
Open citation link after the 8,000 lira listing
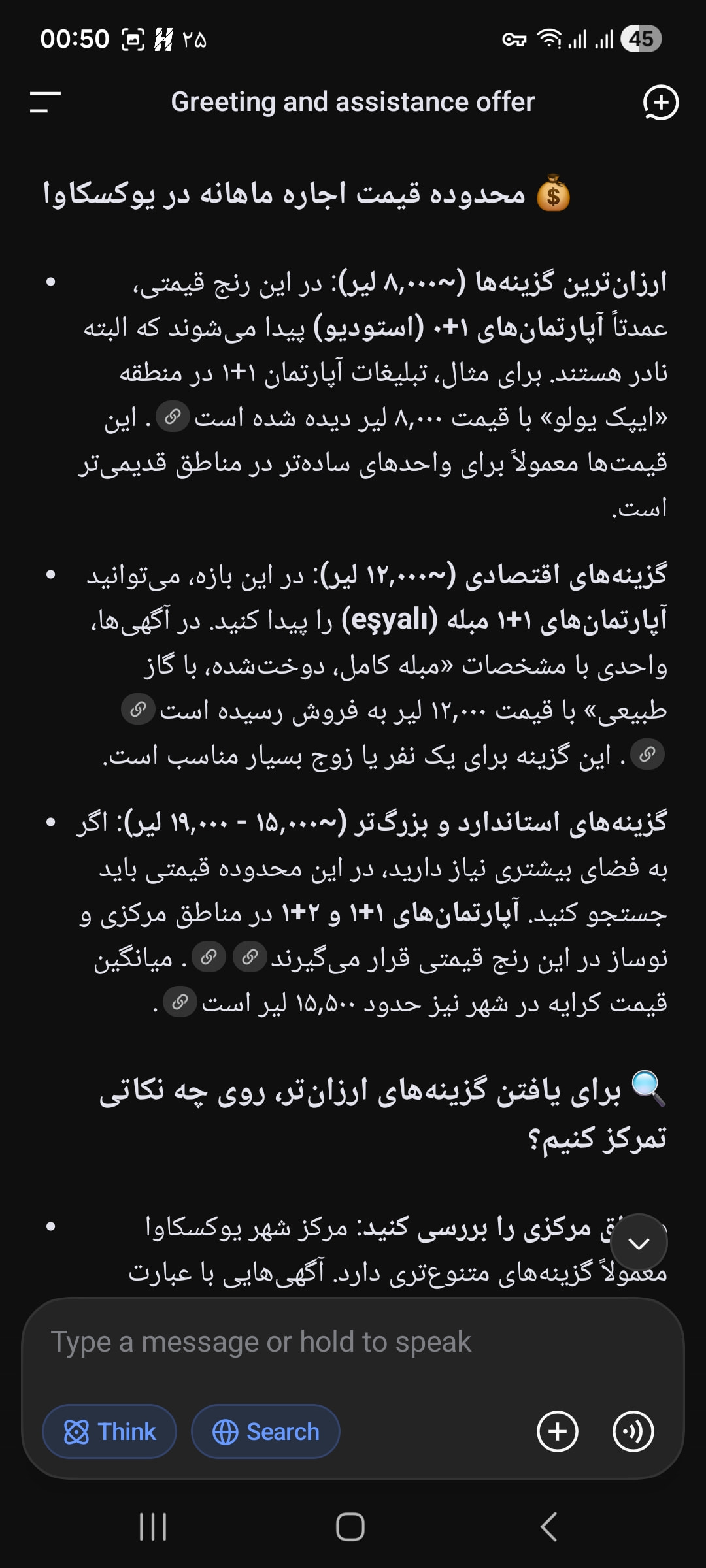173,417
